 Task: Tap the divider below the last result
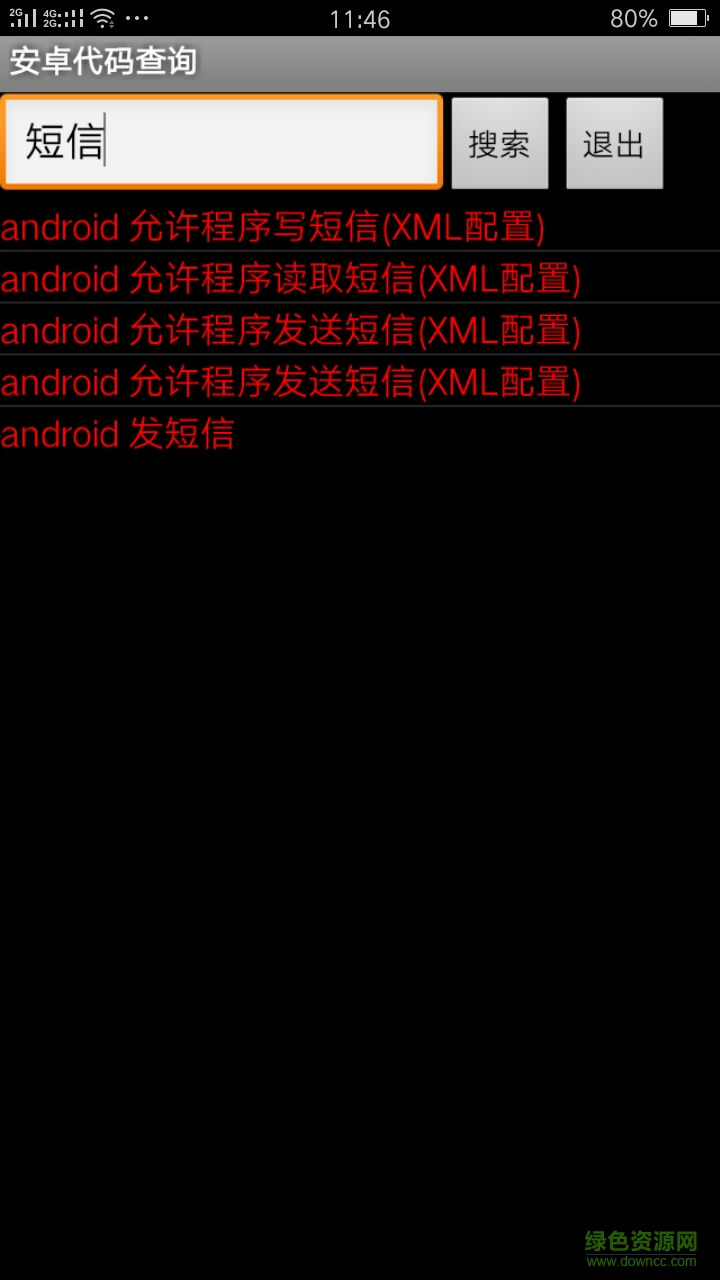point(360,459)
